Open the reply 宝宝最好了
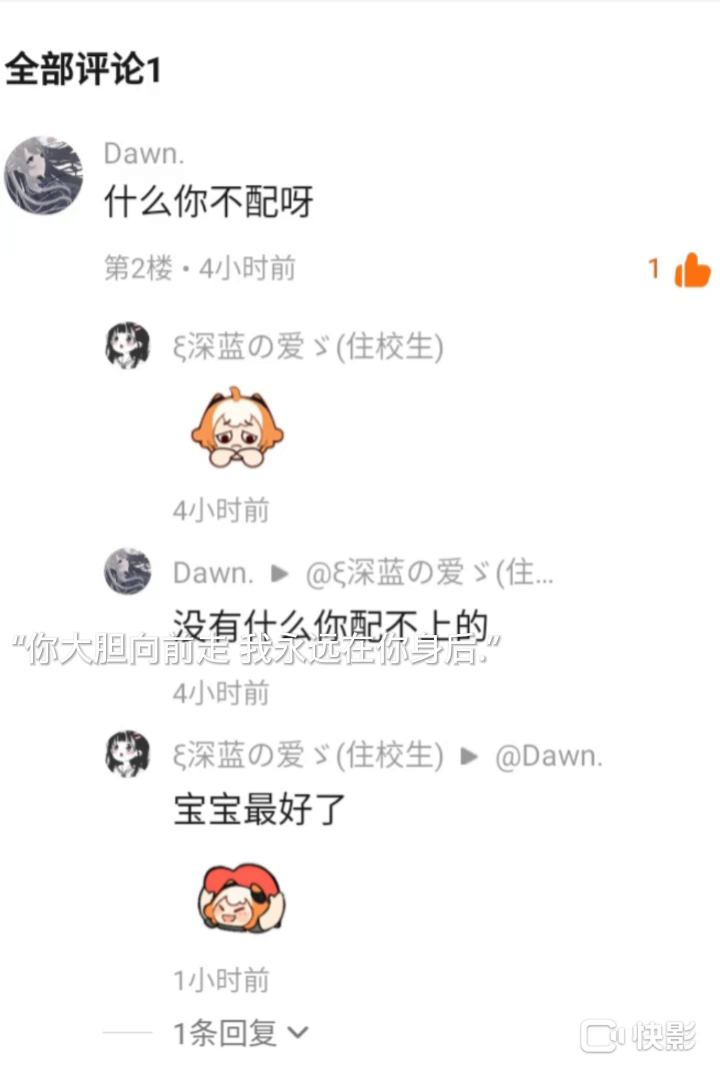 point(260,809)
